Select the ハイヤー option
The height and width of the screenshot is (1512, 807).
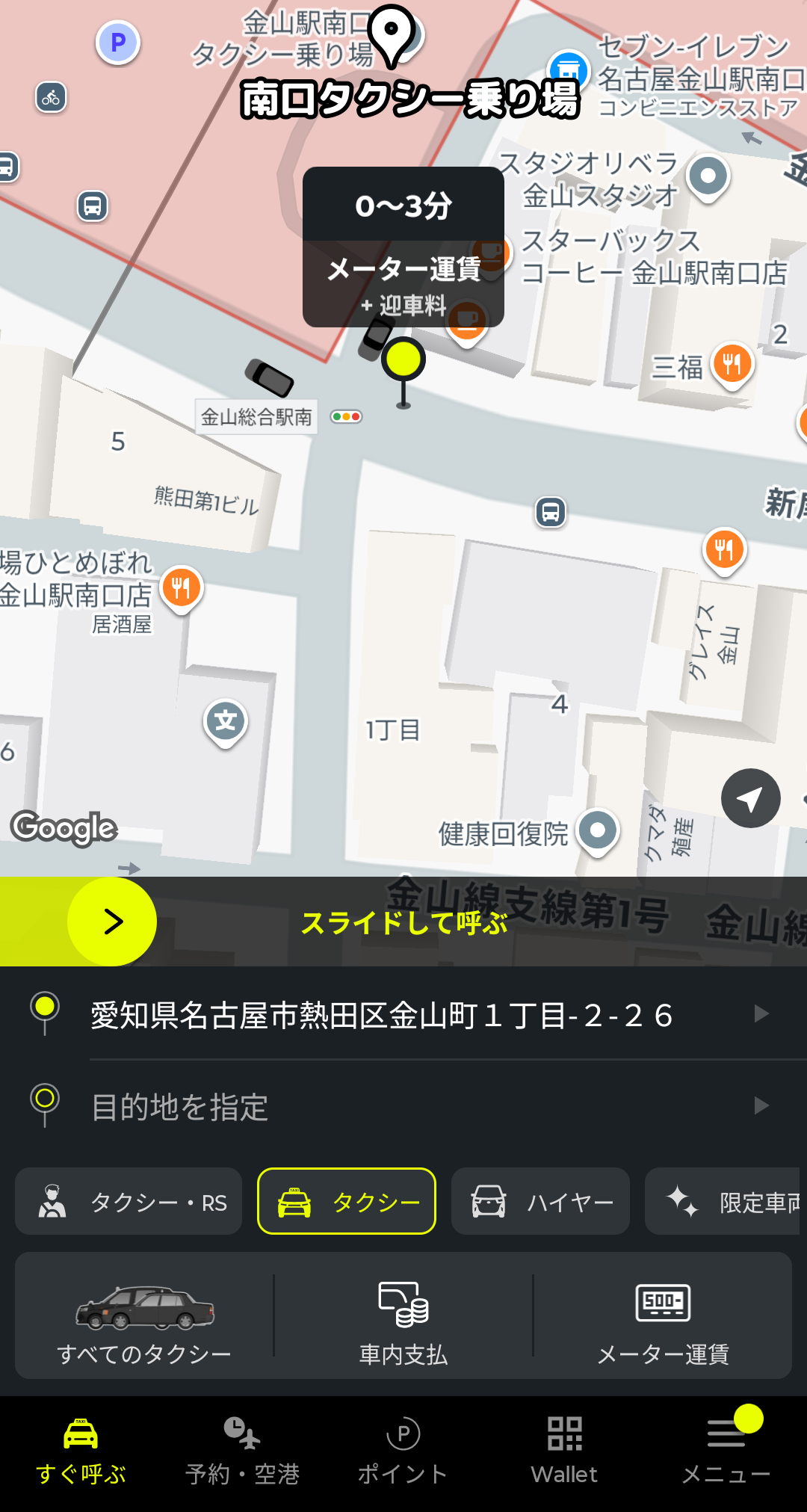point(540,1202)
